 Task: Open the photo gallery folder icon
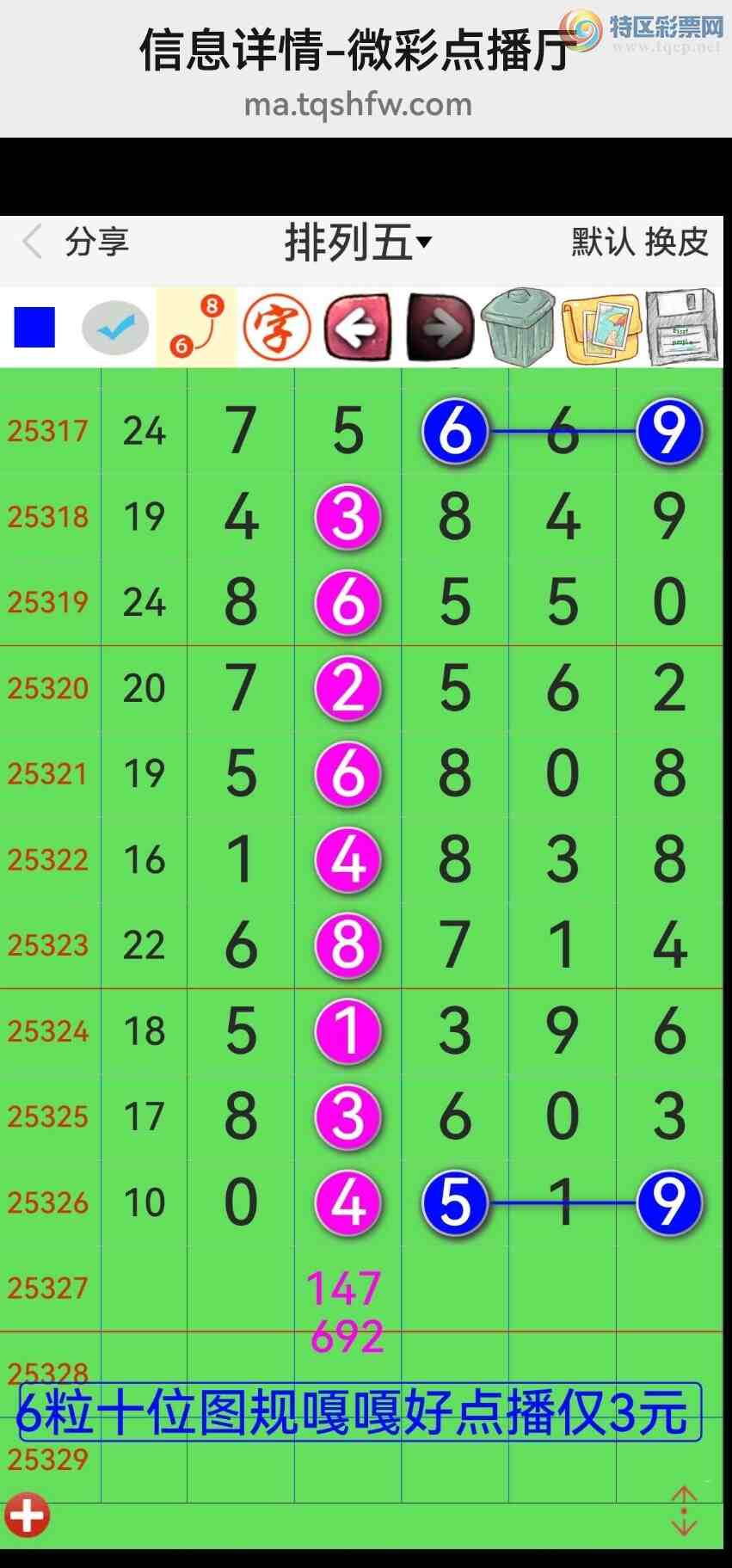pyautogui.click(x=601, y=328)
